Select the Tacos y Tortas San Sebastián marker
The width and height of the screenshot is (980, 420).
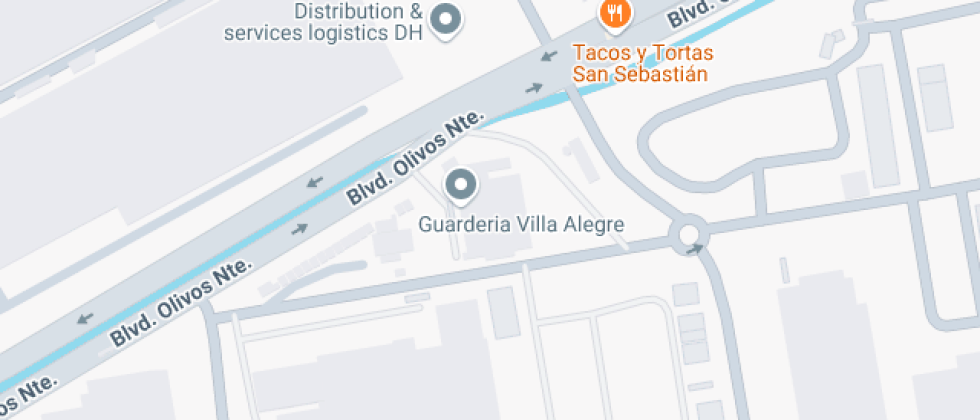(x=613, y=14)
